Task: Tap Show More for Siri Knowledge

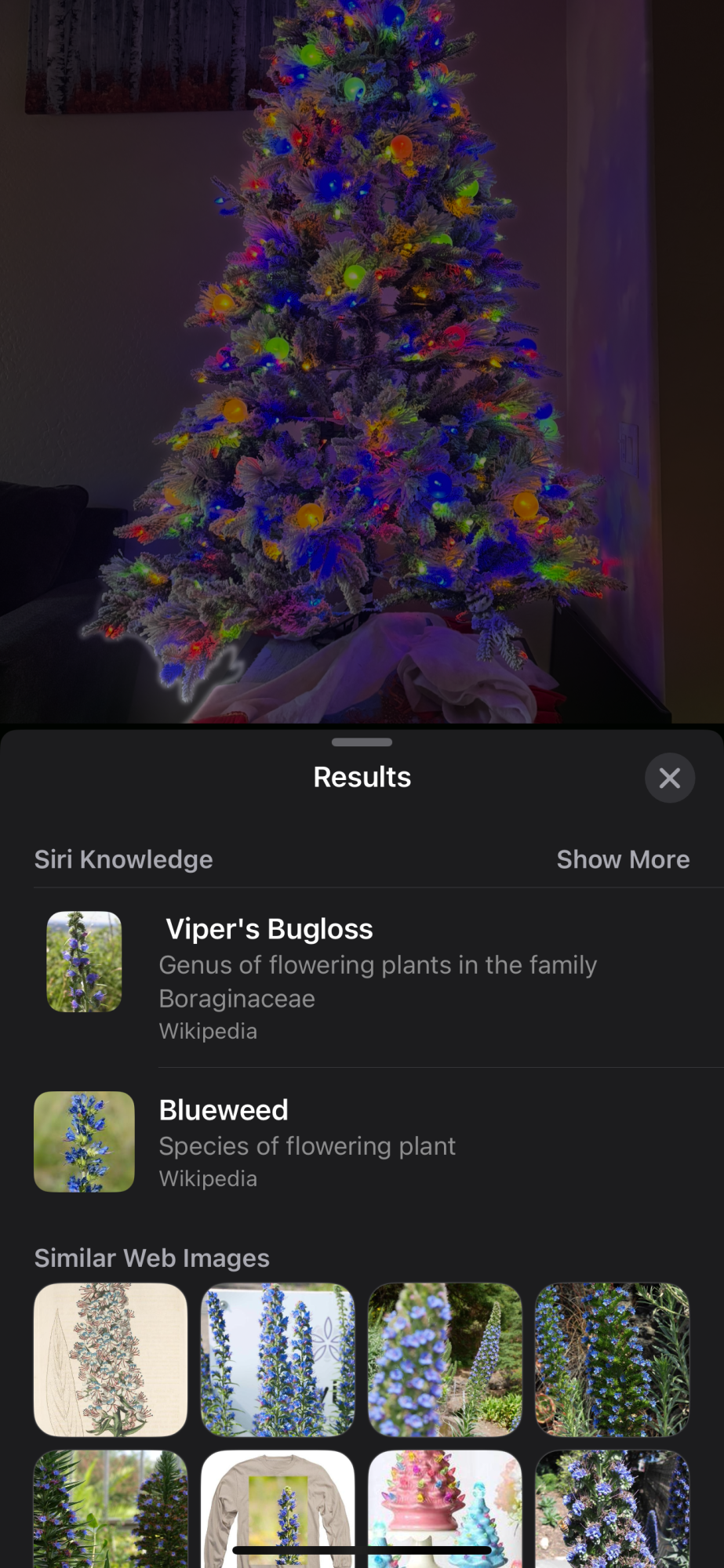Action: pos(622,859)
